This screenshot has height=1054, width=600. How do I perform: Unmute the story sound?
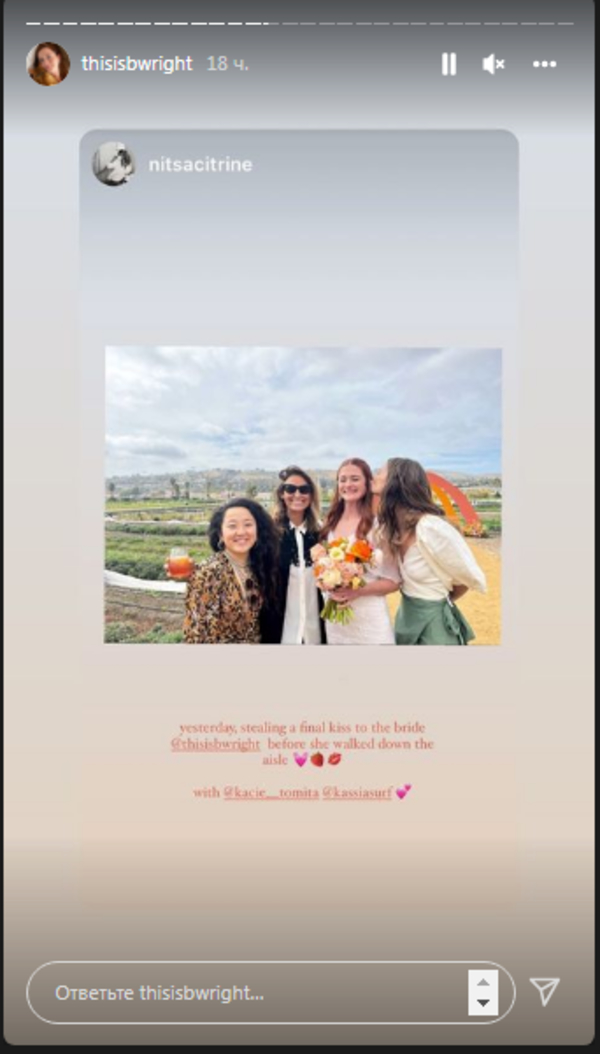click(493, 64)
